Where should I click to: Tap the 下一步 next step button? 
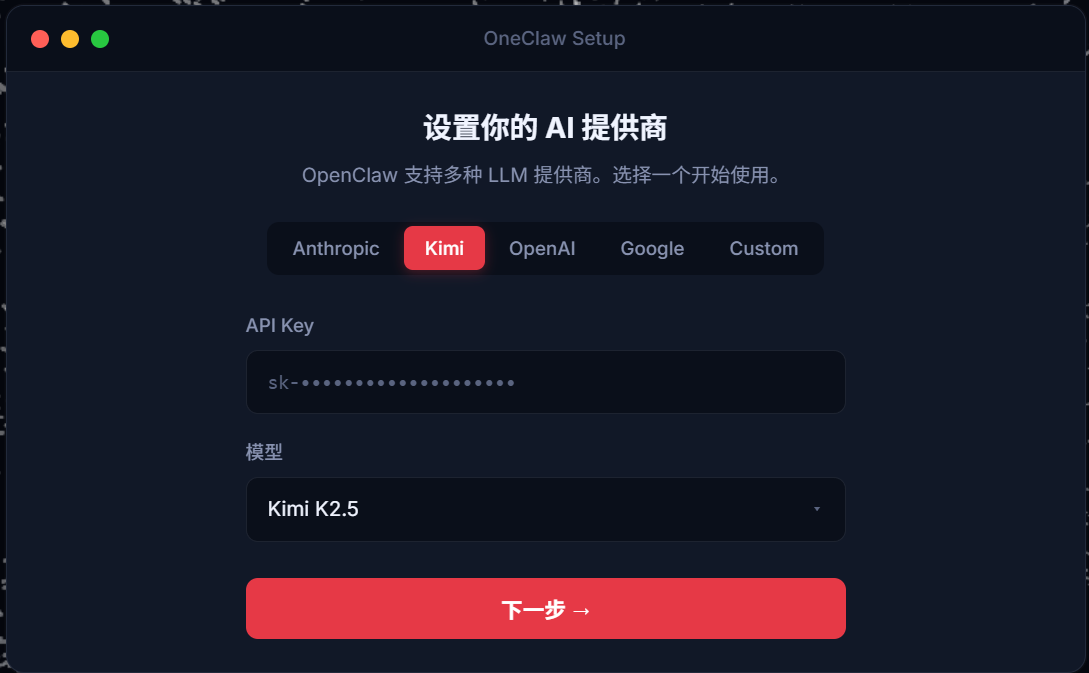545,609
